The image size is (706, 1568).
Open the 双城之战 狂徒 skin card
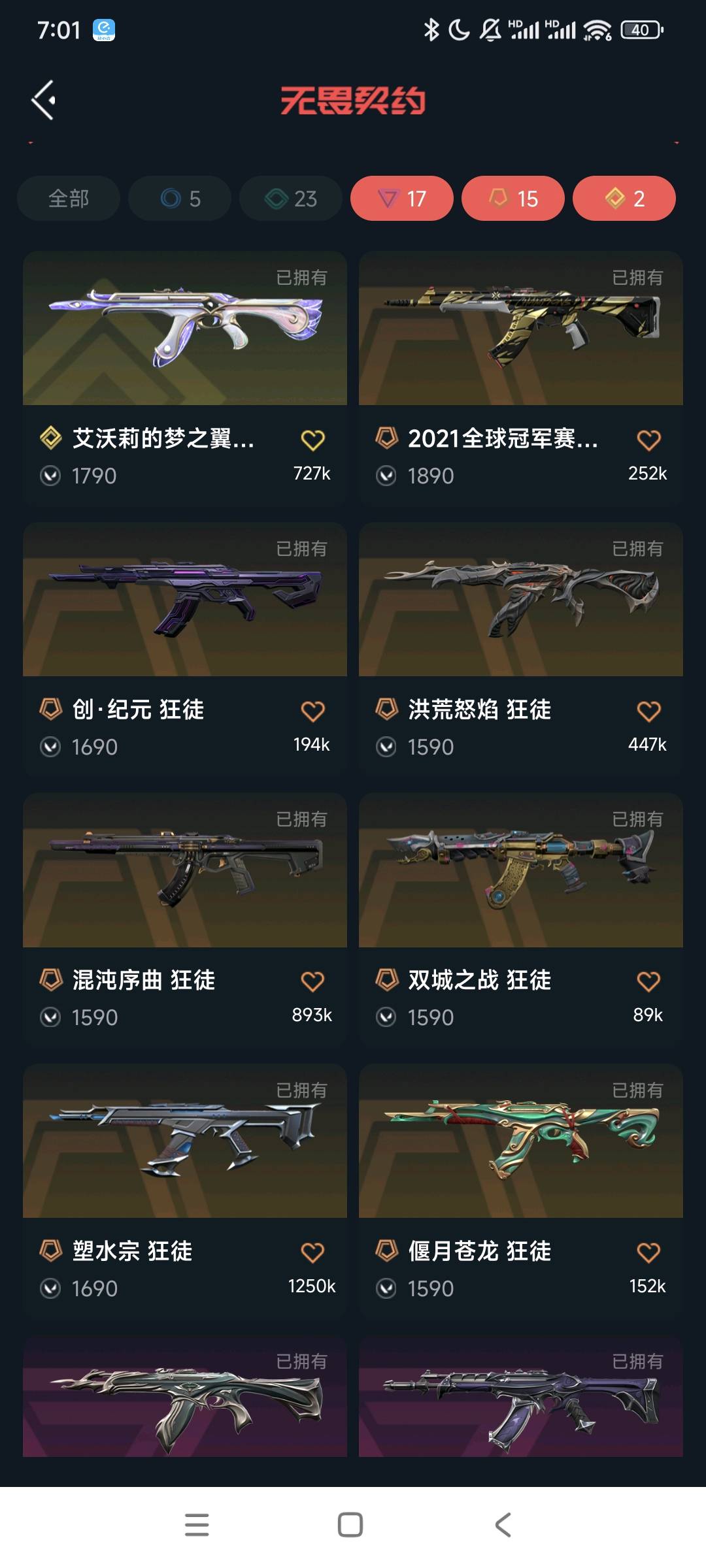tap(521, 919)
